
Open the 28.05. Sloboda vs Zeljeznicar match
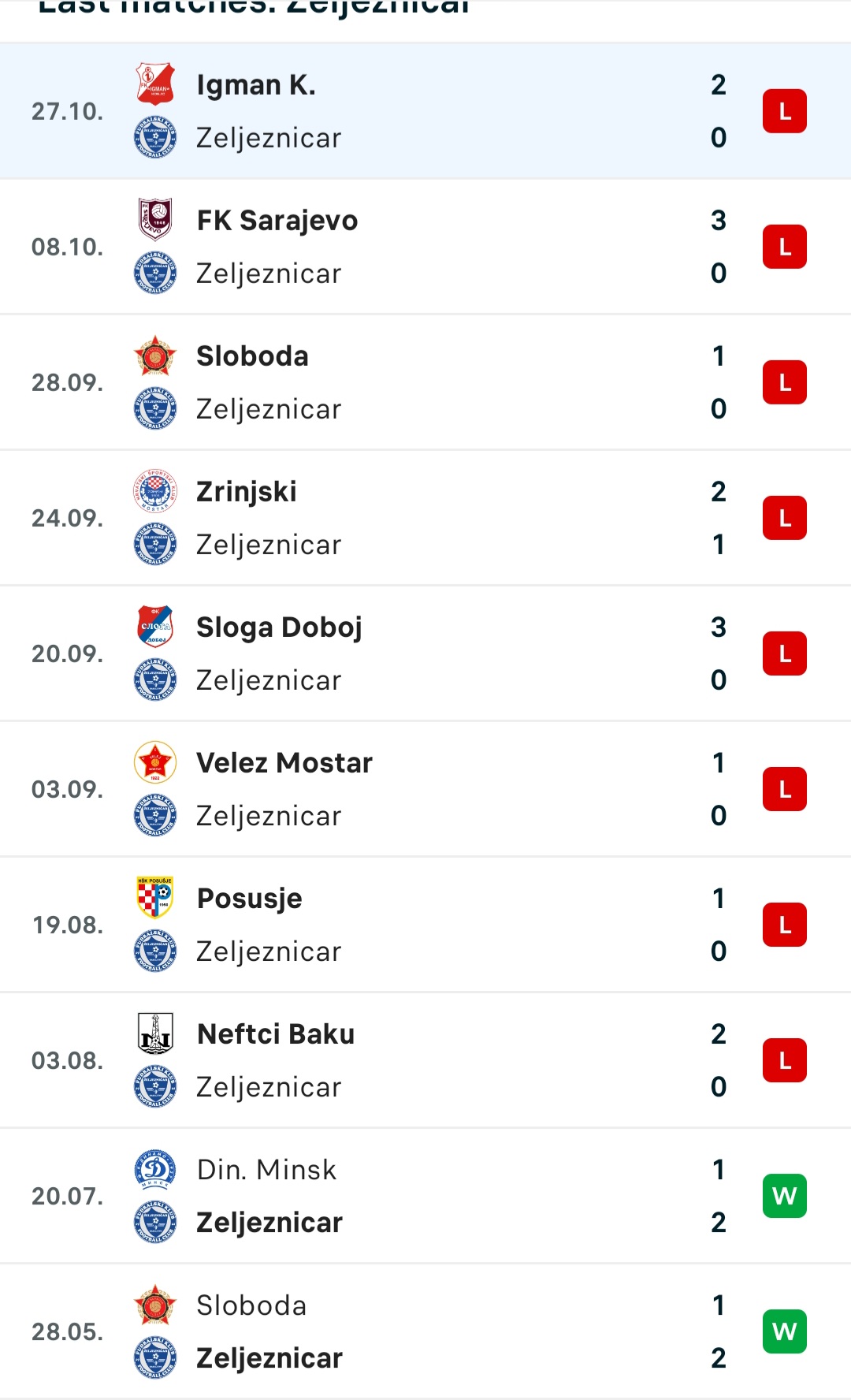[x=425, y=1331]
